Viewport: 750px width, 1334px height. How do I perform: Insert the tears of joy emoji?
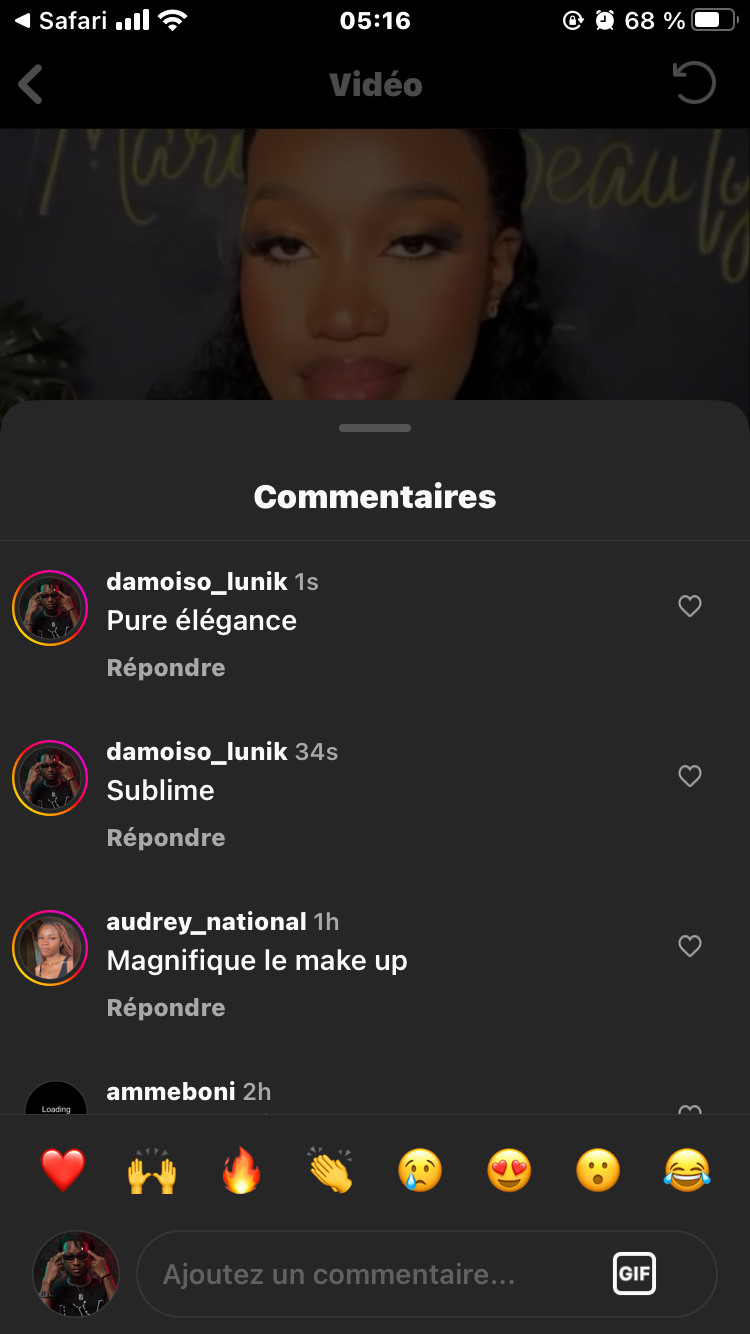click(687, 1170)
